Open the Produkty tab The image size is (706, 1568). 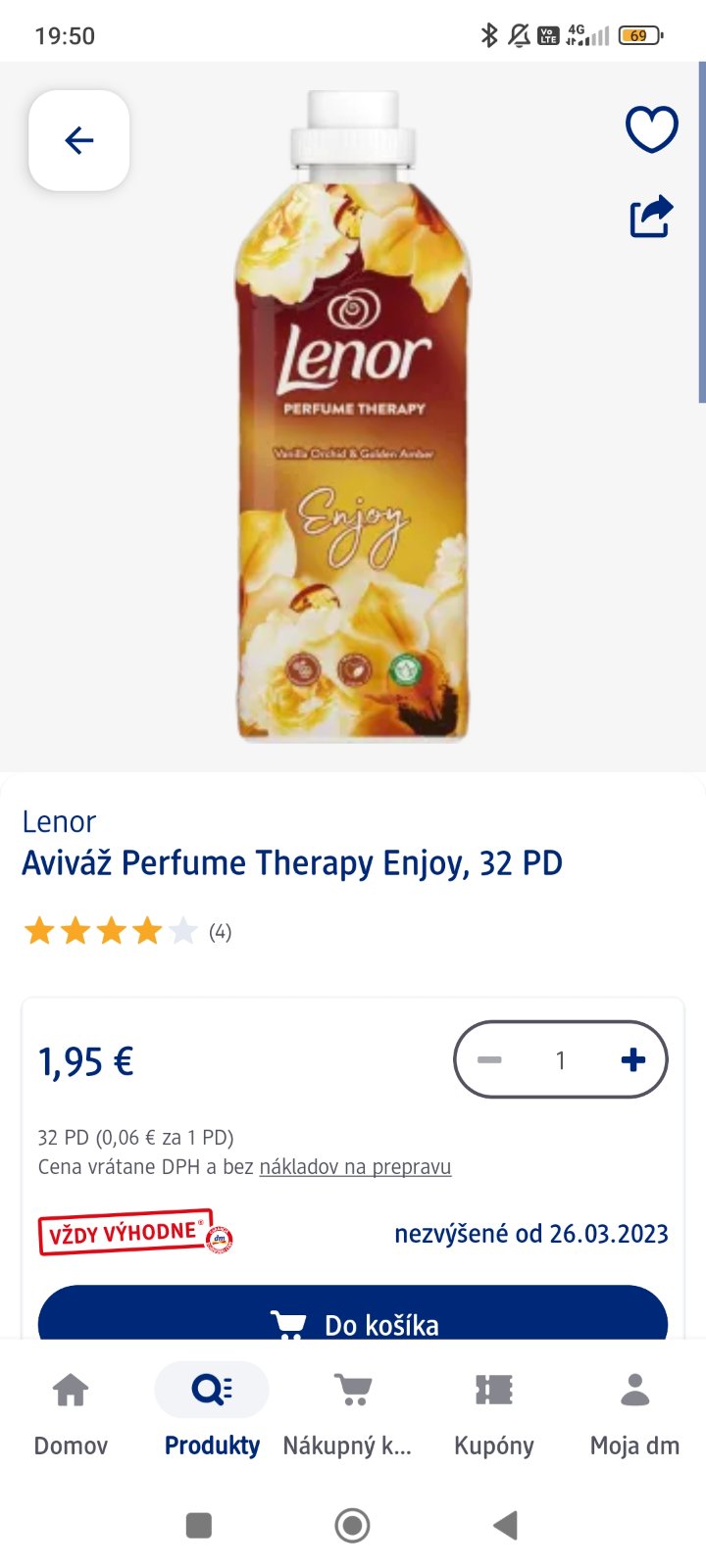click(x=212, y=1411)
